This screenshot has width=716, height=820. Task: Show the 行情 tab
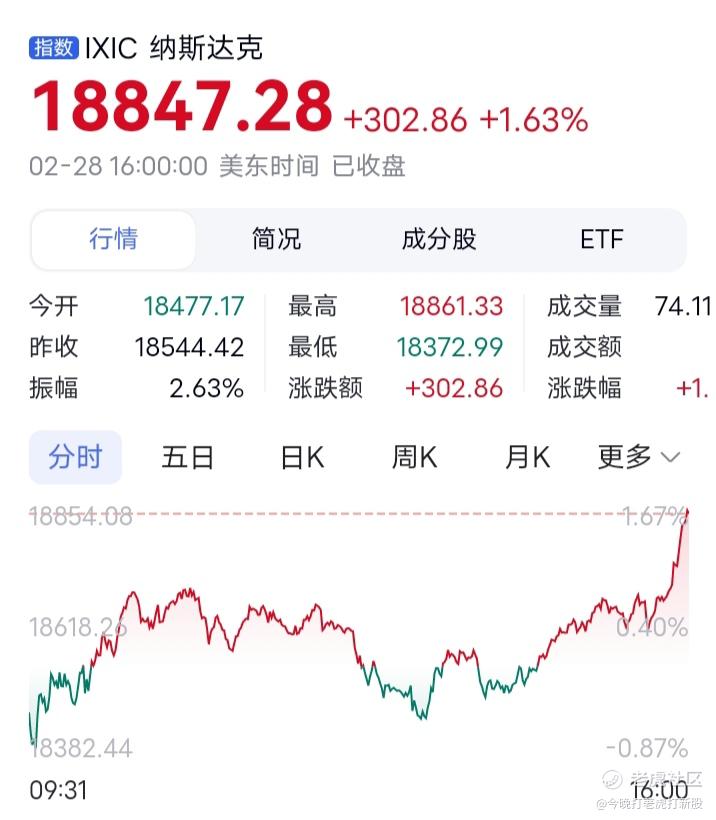(114, 240)
